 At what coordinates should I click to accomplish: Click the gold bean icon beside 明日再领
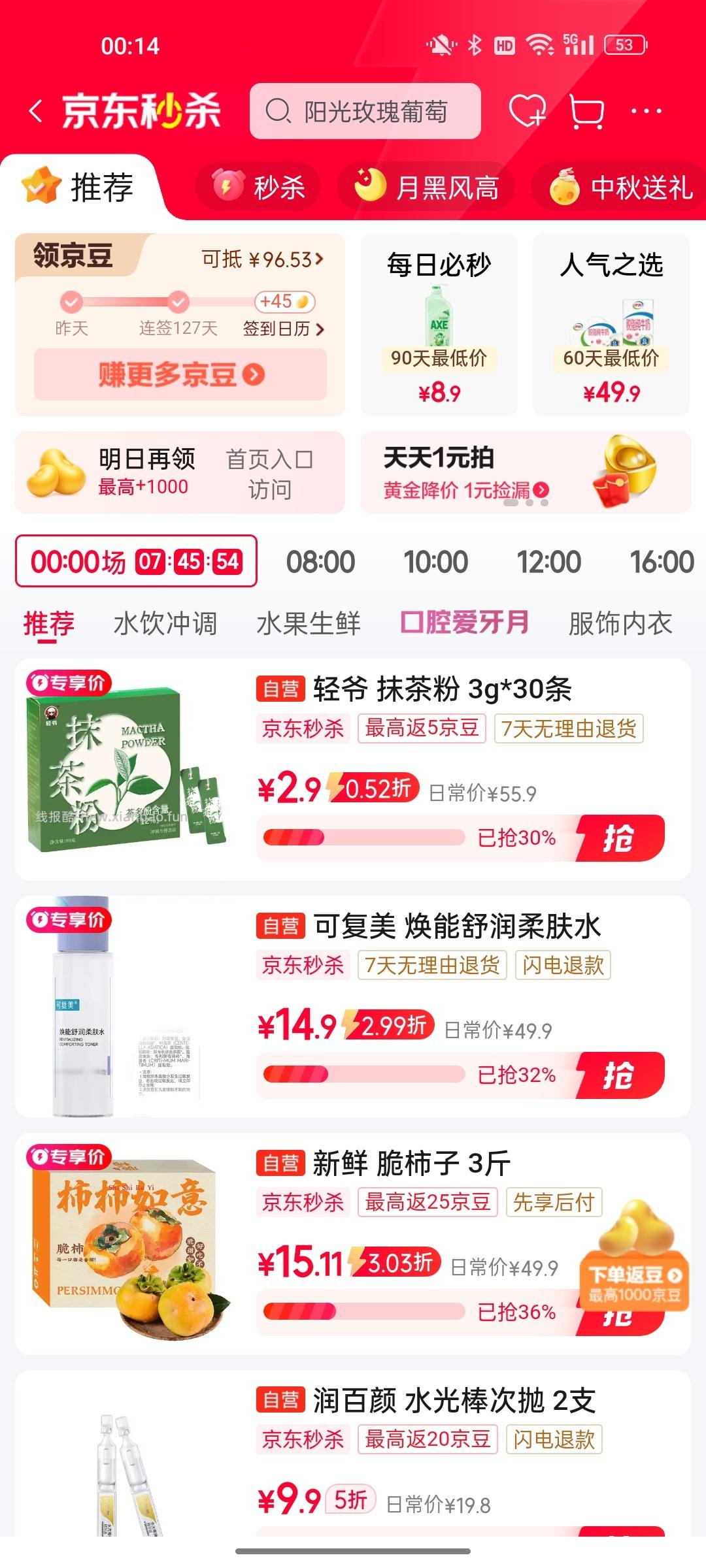tap(58, 472)
